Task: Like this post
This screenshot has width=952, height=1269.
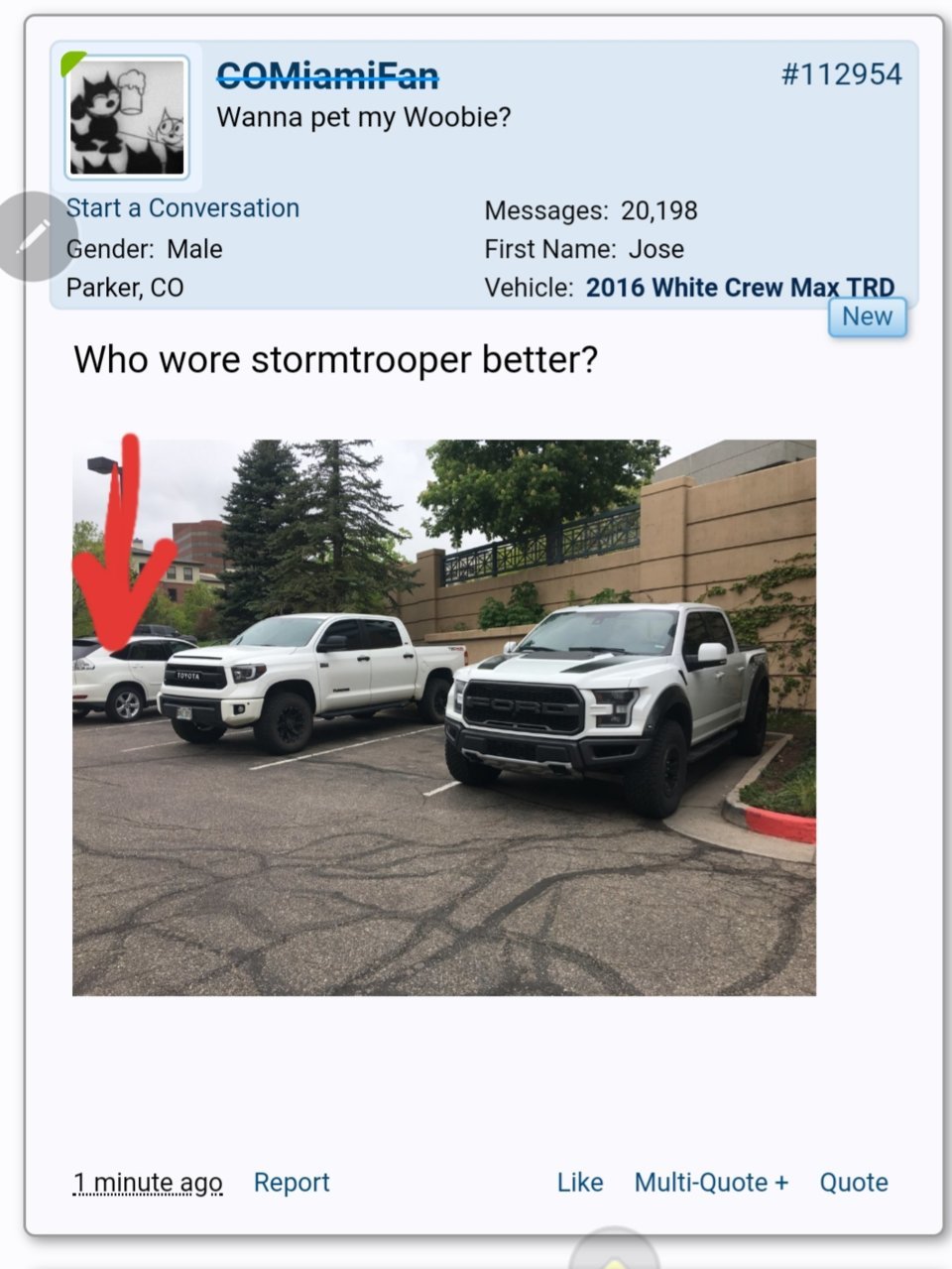Action: pyautogui.click(x=580, y=1183)
